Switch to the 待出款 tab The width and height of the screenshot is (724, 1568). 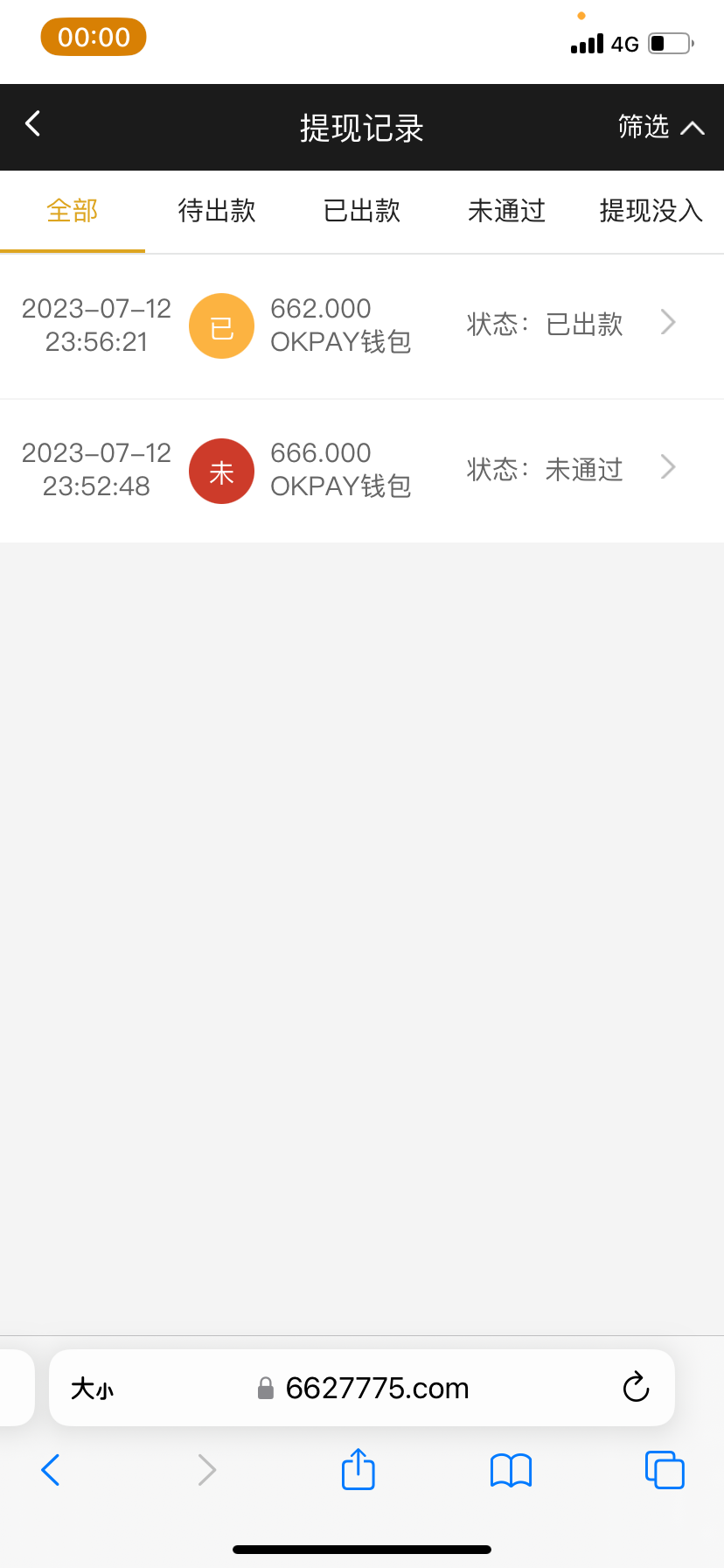point(217,211)
